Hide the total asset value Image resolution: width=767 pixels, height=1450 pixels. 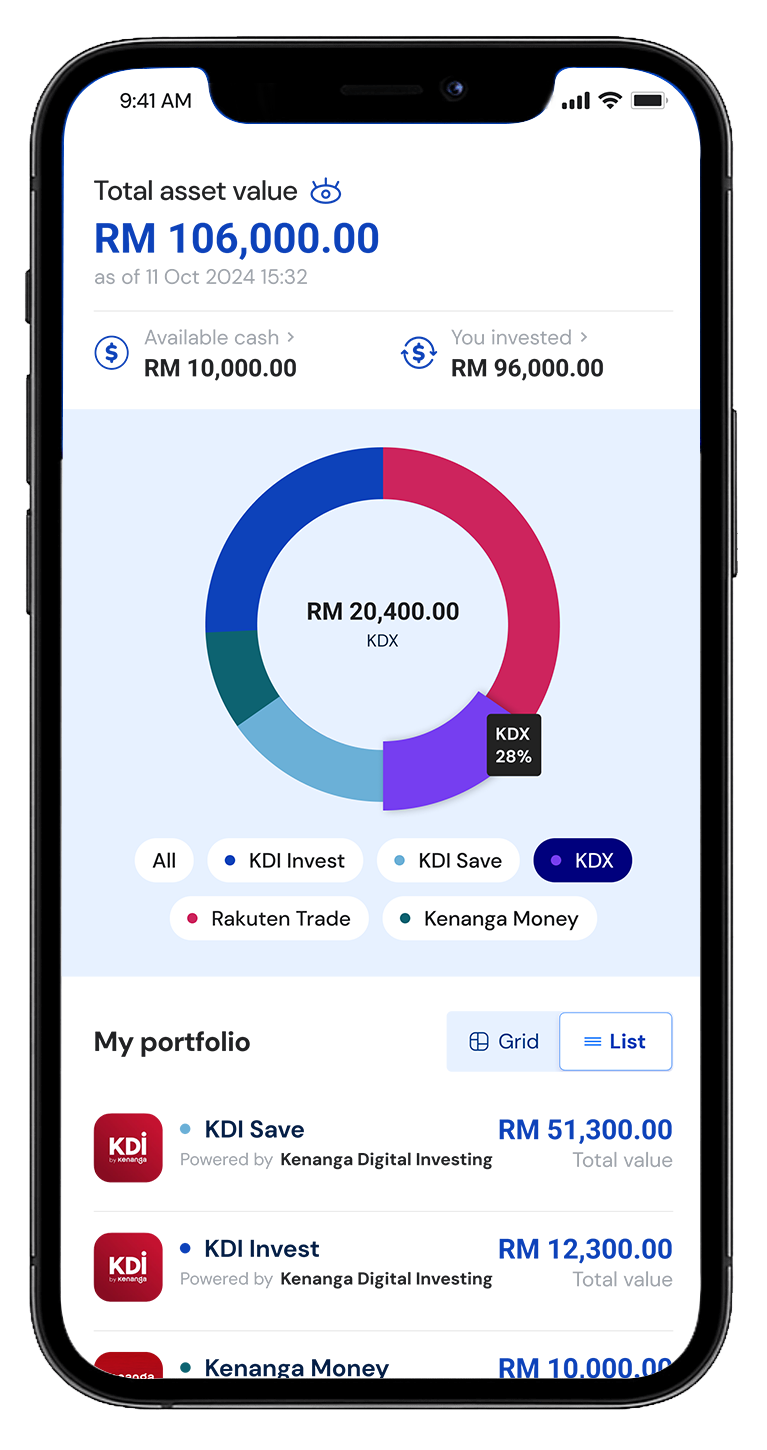pos(326,191)
